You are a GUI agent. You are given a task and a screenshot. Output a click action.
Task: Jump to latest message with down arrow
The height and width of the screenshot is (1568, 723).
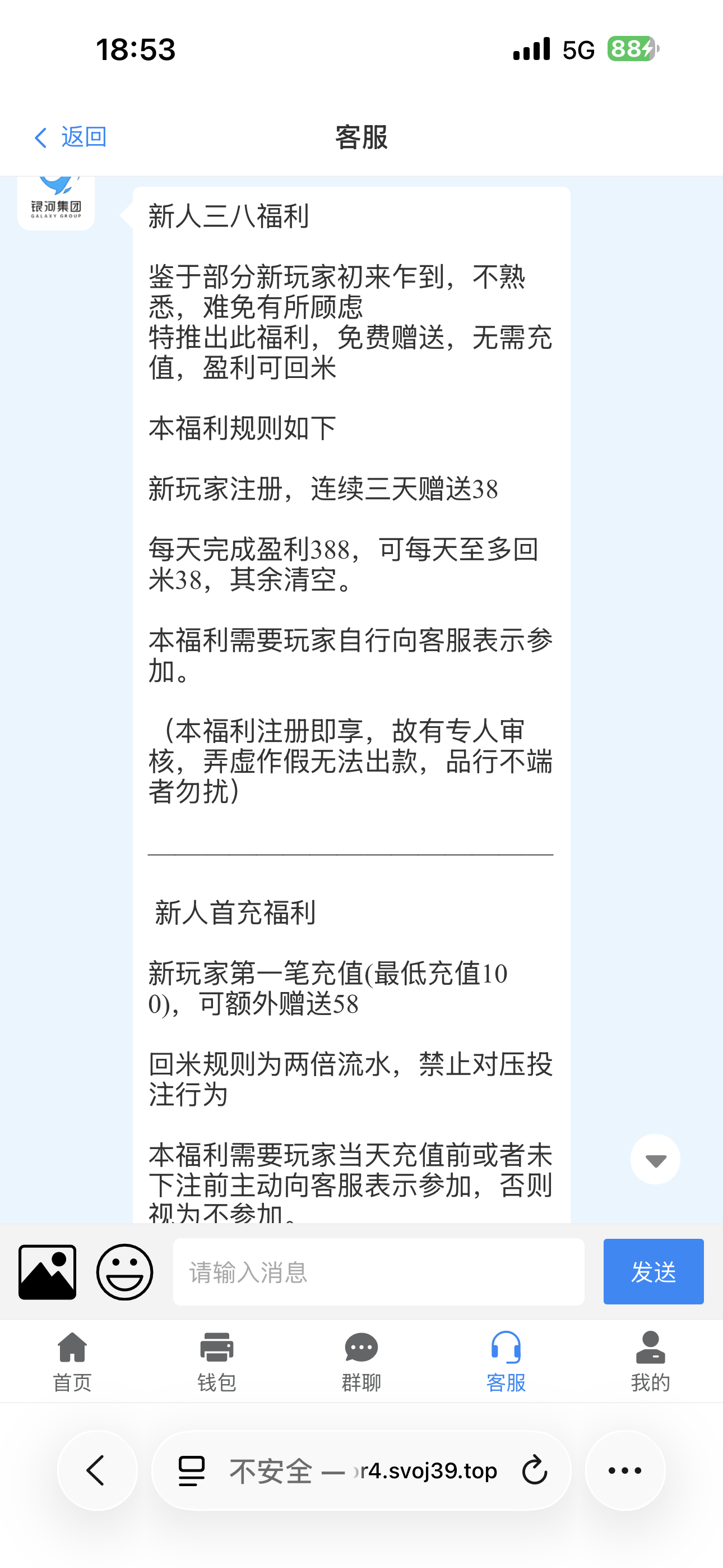click(655, 1160)
